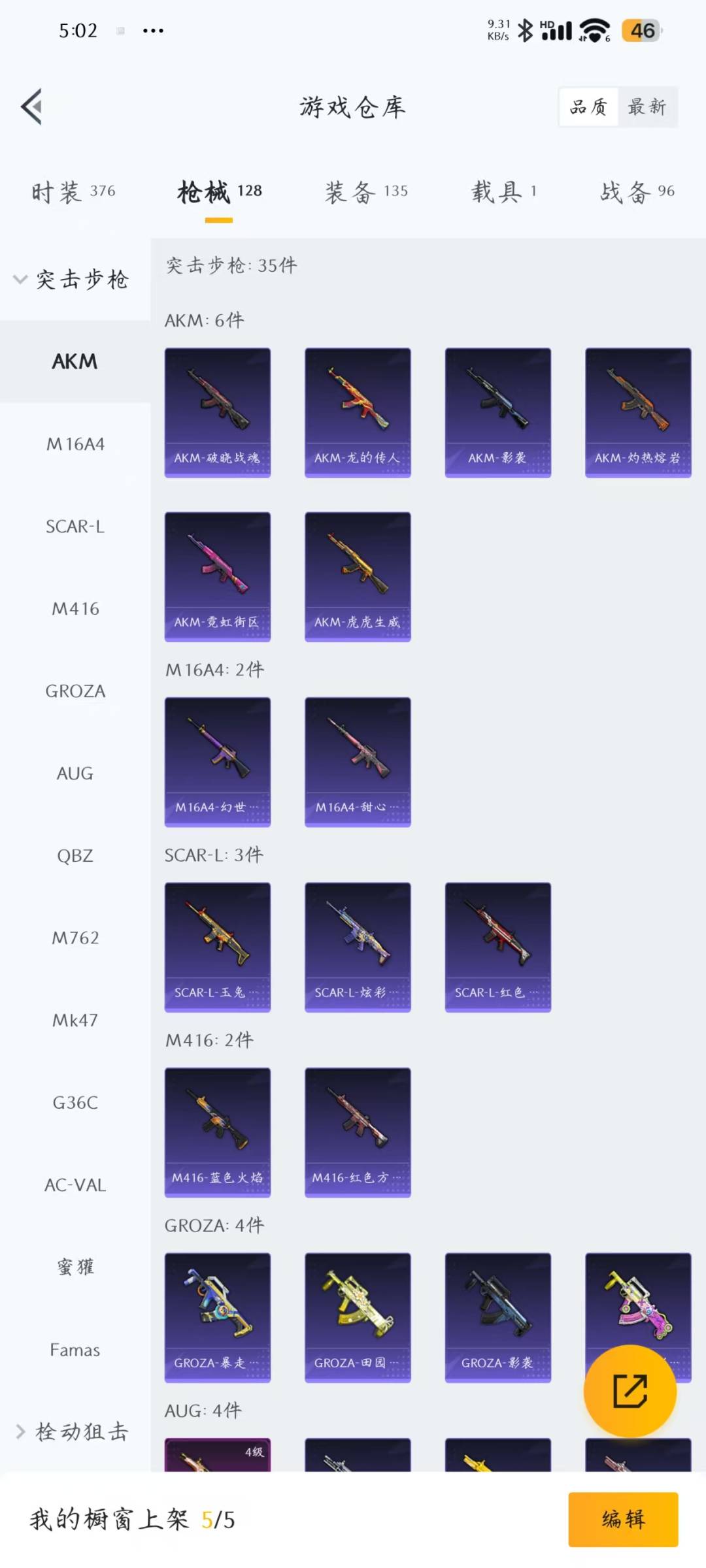Jump to GROZA in the sidebar
706x1568 pixels.
pyautogui.click(x=75, y=691)
